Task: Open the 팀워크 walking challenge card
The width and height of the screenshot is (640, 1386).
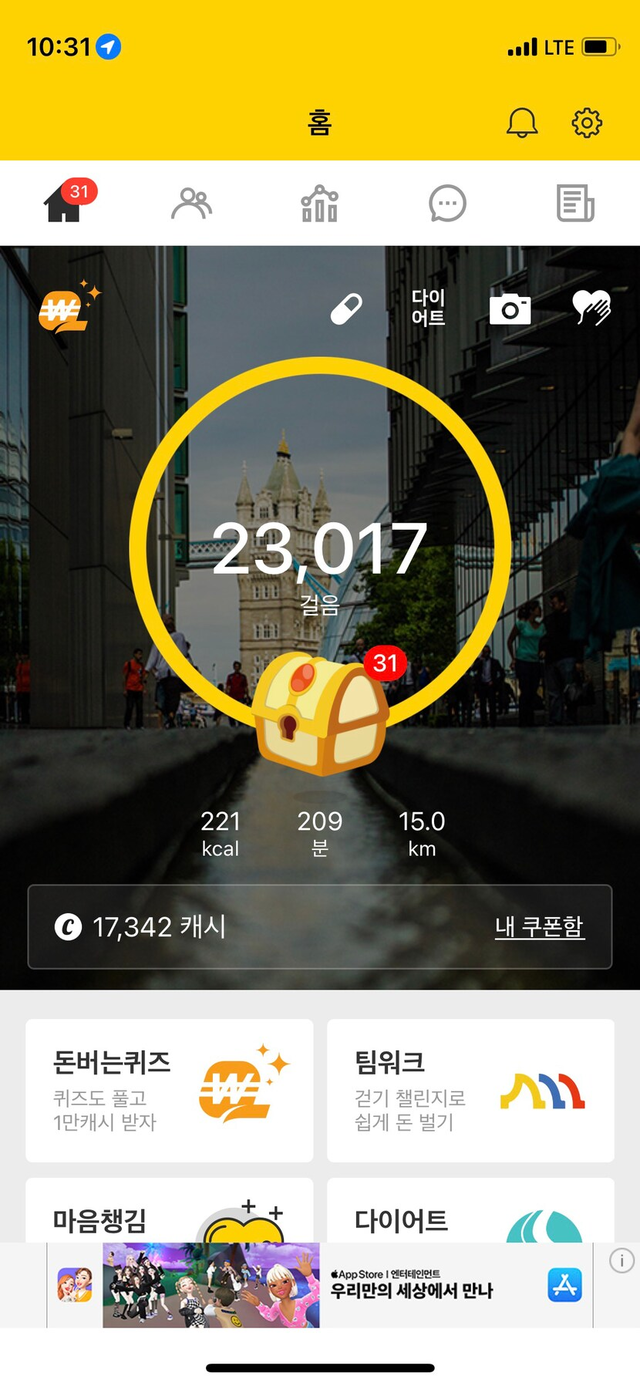Action: point(471,1090)
